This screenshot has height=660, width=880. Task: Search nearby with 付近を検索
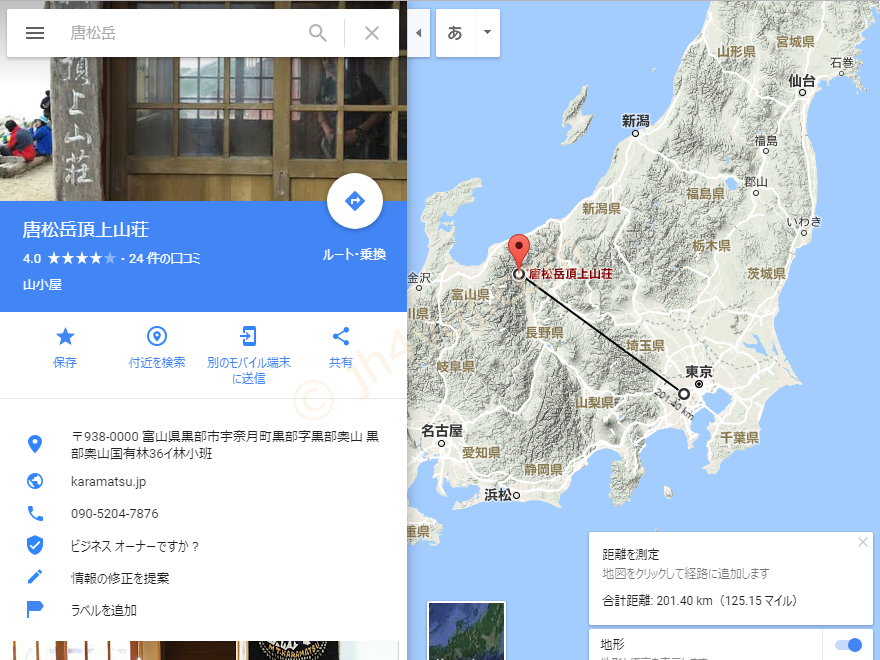pyautogui.click(x=157, y=346)
